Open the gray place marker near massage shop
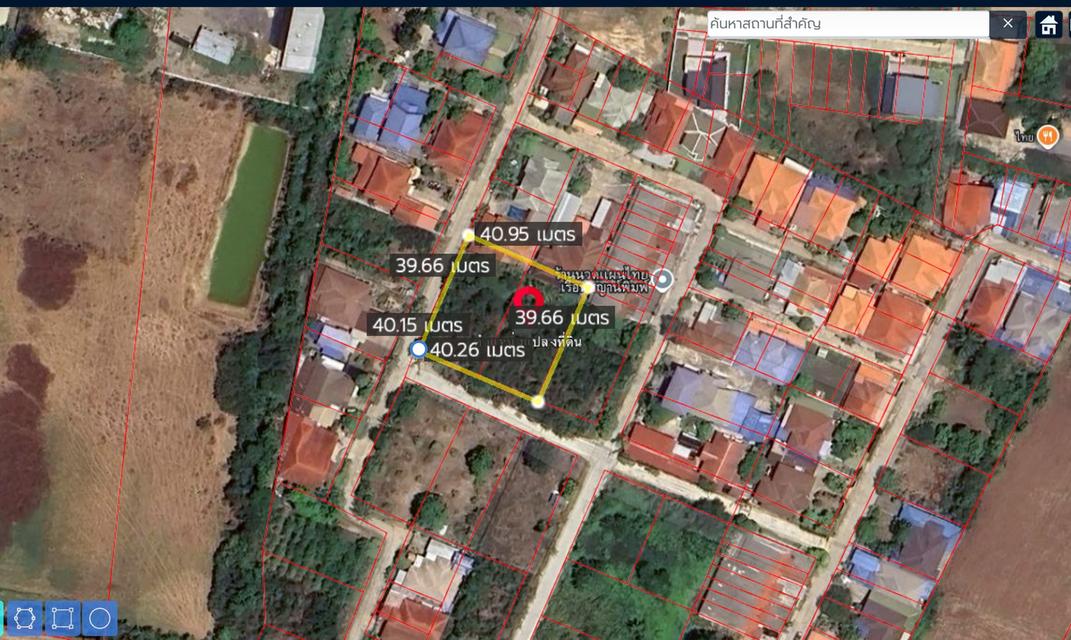1071x640 pixels. pos(663,279)
